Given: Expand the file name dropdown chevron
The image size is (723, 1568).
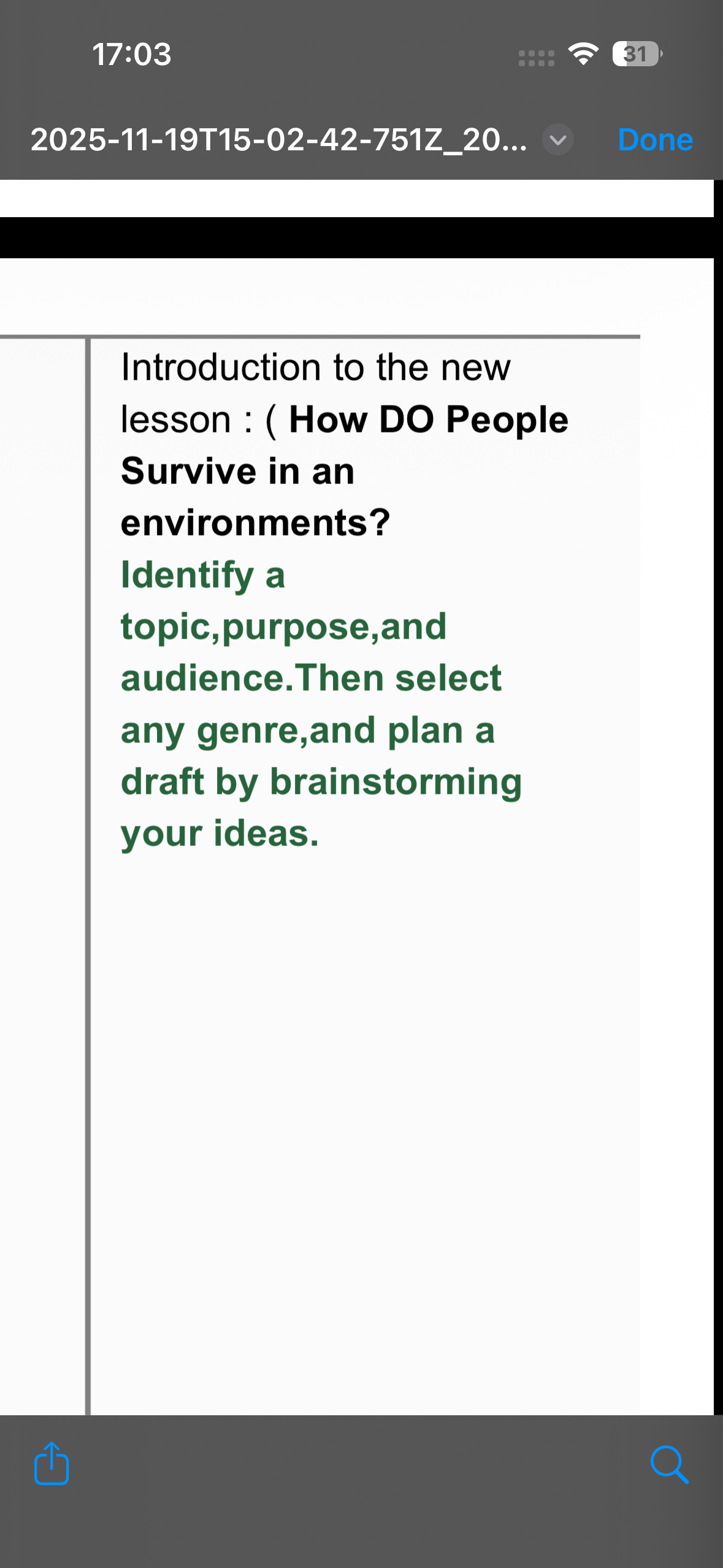Looking at the screenshot, I should (x=557, y=140).
